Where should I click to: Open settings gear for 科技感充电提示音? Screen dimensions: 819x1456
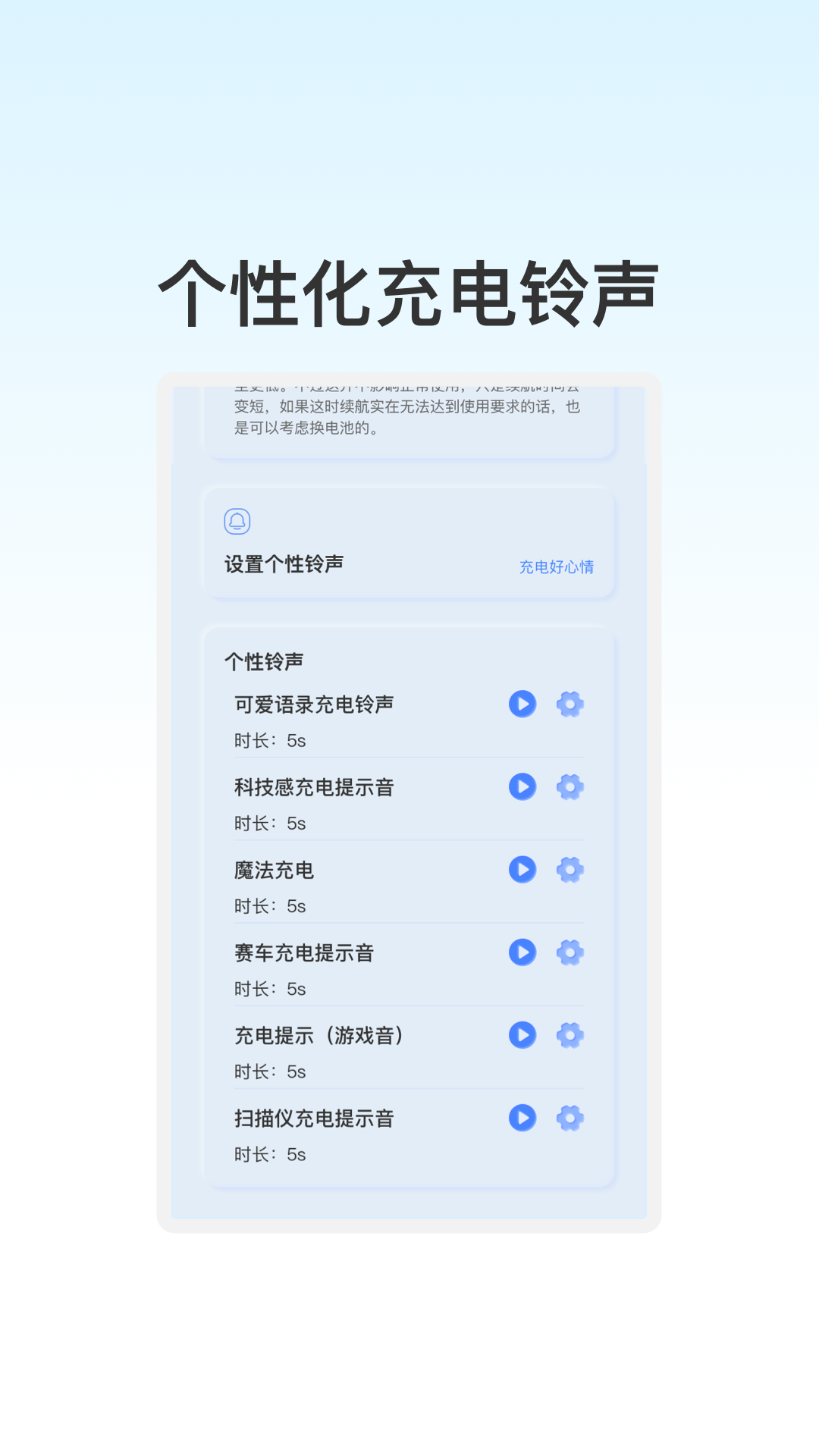pos(570,787)
